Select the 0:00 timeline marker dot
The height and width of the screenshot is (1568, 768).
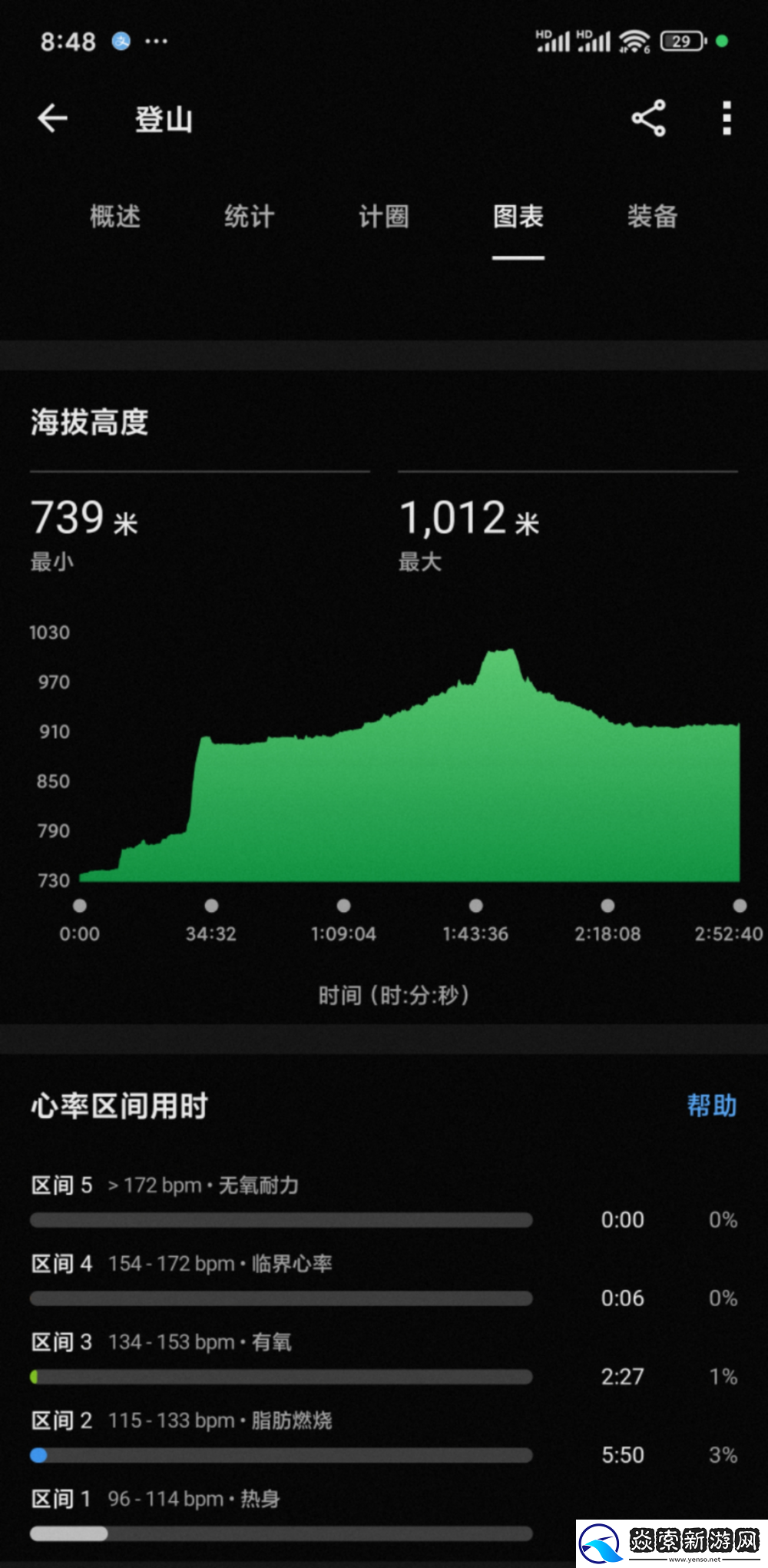[x=79, y=906]
